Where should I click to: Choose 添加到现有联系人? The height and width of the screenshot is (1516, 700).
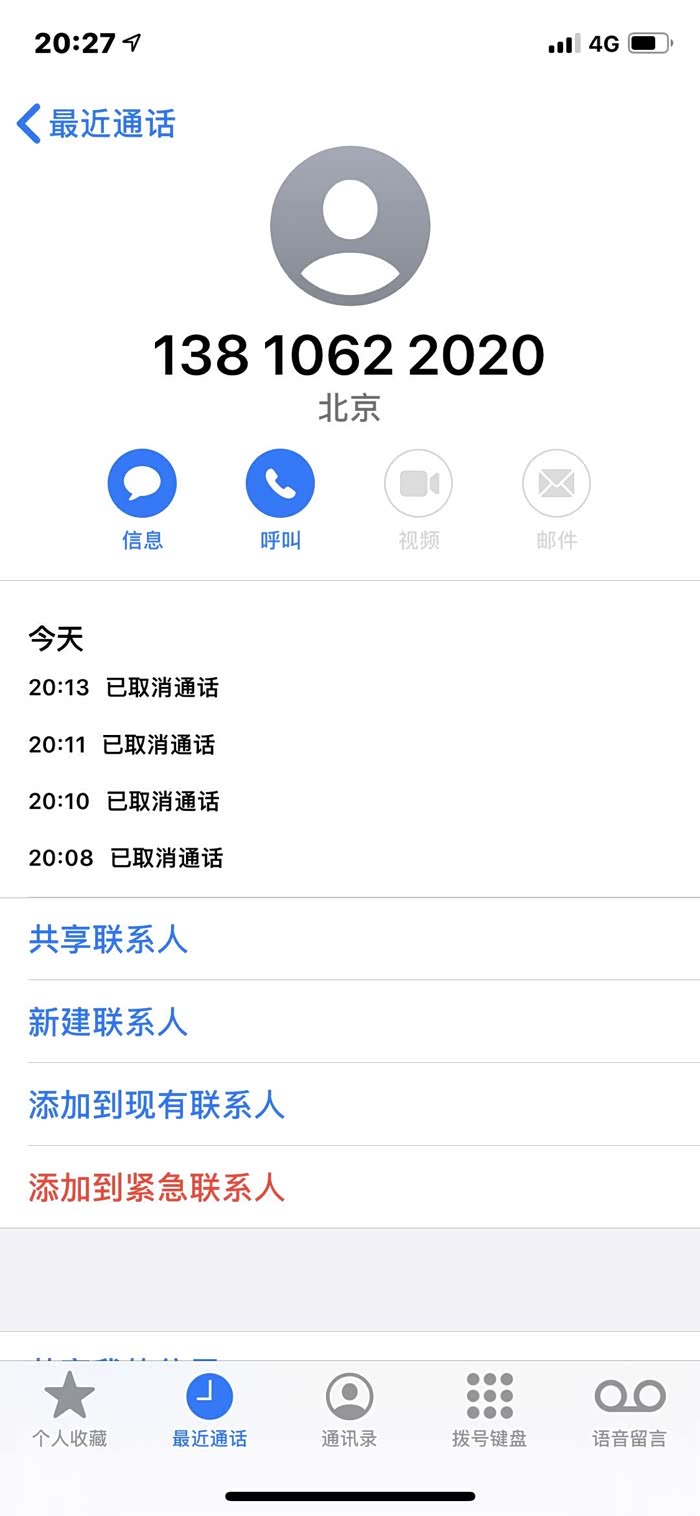click(156, 1105)
